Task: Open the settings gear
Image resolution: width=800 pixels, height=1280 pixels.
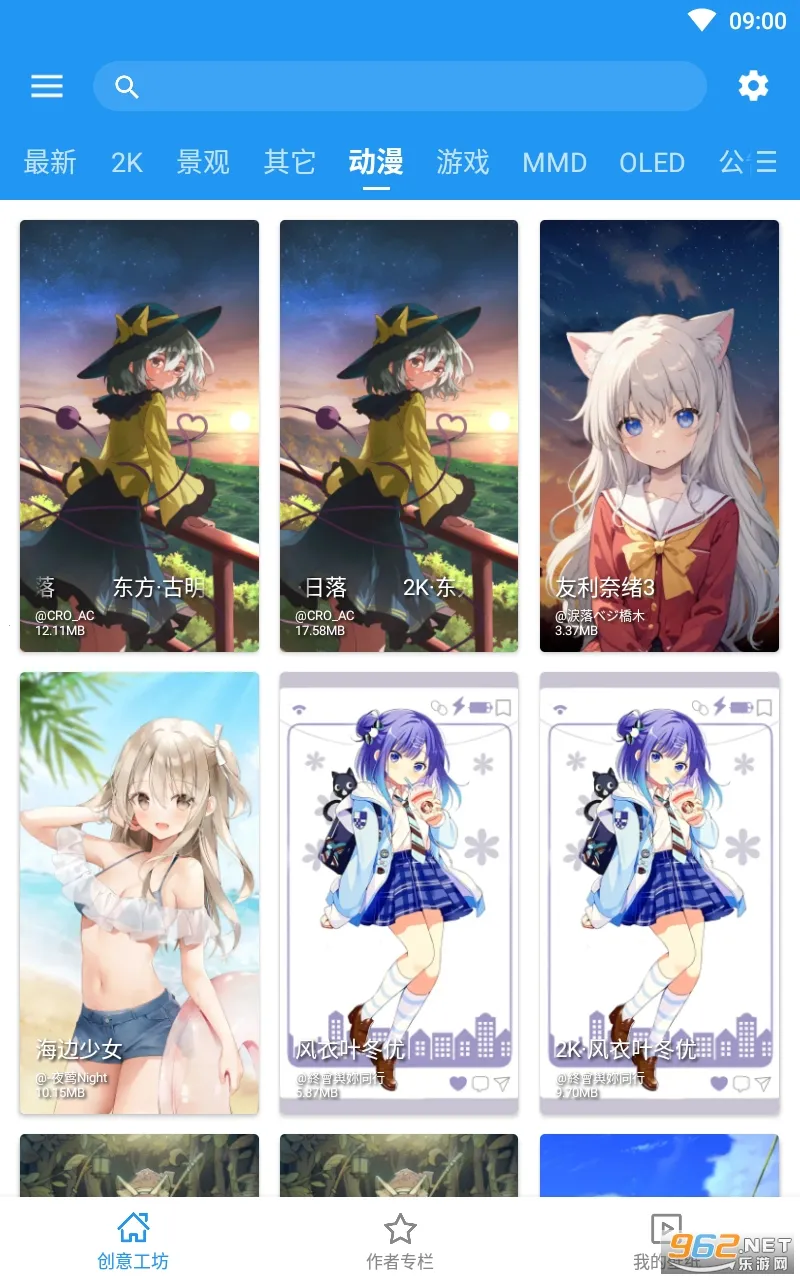Action: [753, 86]
